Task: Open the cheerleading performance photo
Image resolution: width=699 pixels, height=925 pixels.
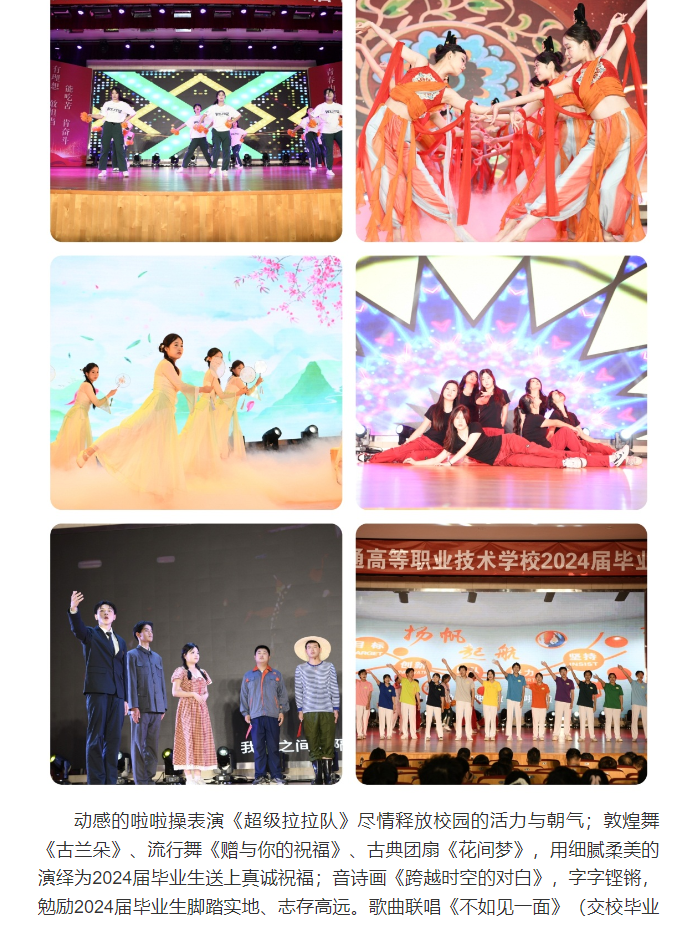Action: click(196, 120)
